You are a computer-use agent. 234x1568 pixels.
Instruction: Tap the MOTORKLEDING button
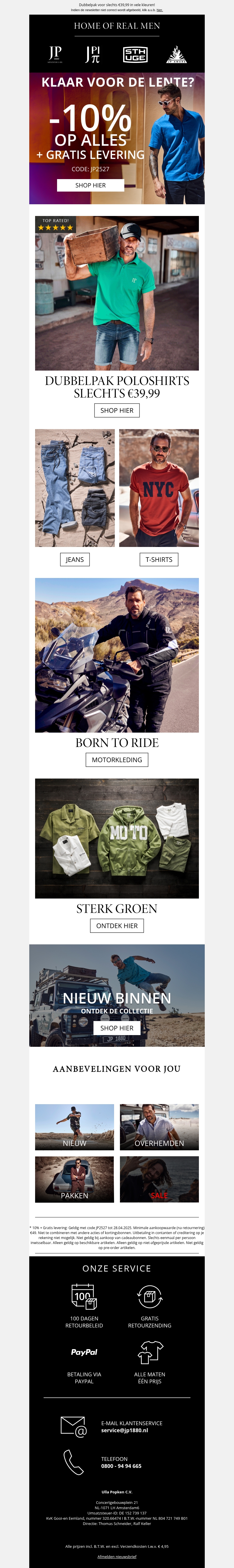click(117, 760)
